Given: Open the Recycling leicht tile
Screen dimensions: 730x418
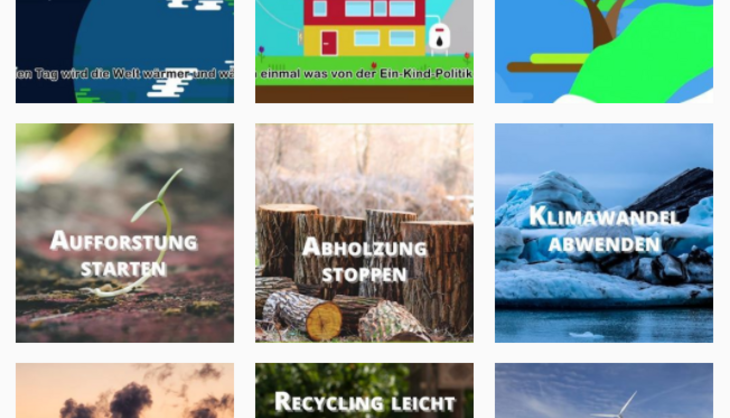Looking at the screenshot, I should coord(364,392).
